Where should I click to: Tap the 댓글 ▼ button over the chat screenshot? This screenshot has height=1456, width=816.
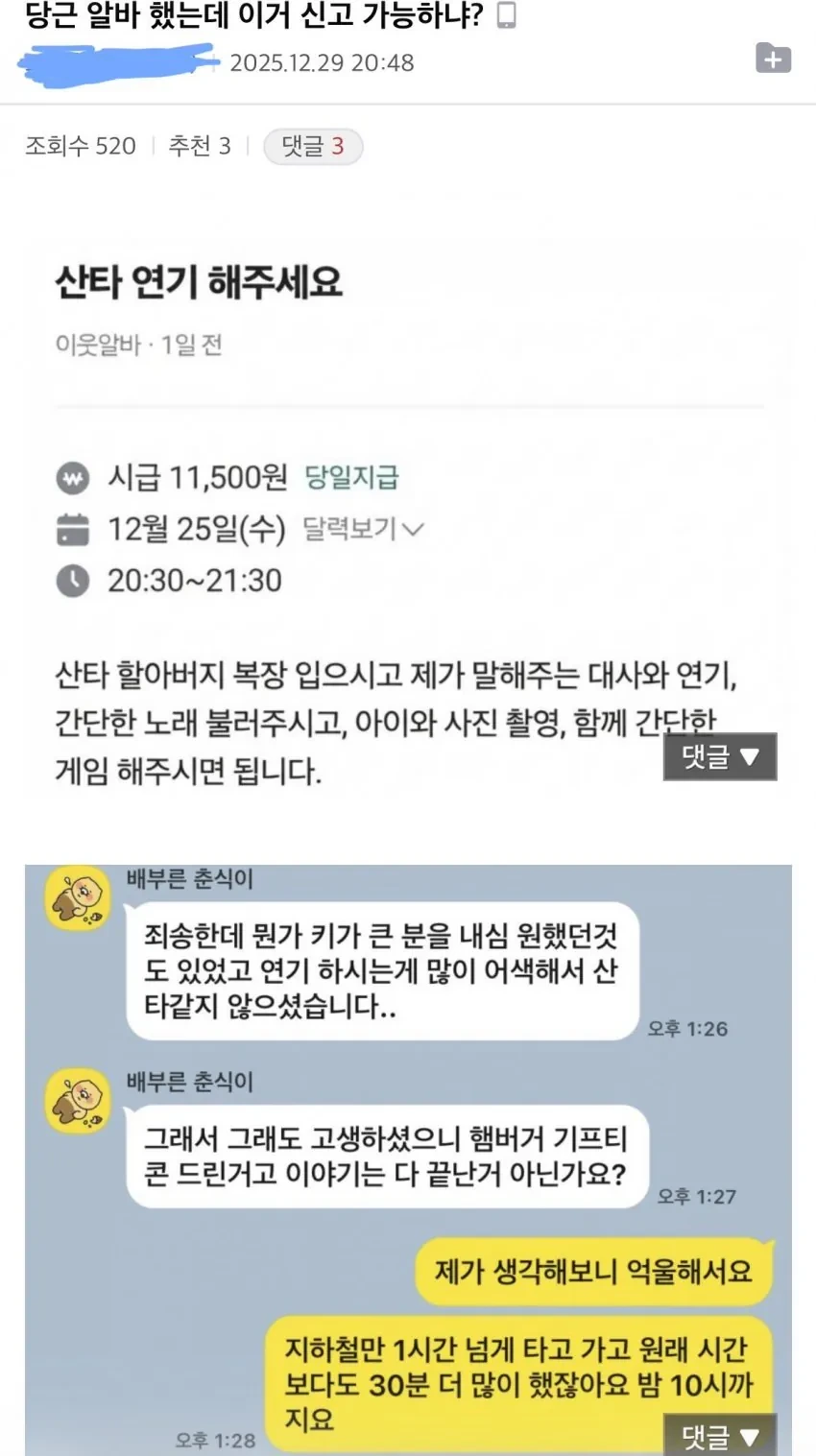[x=720, y=1436]
